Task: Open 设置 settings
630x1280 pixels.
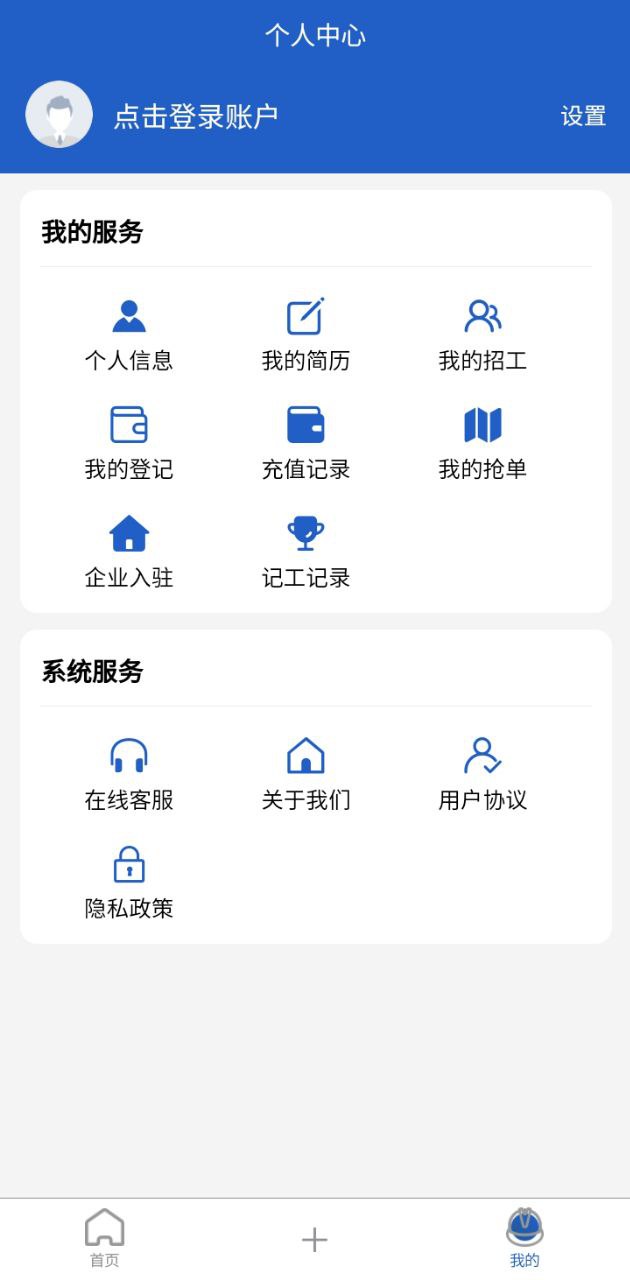Action: (x=583, y=116)
